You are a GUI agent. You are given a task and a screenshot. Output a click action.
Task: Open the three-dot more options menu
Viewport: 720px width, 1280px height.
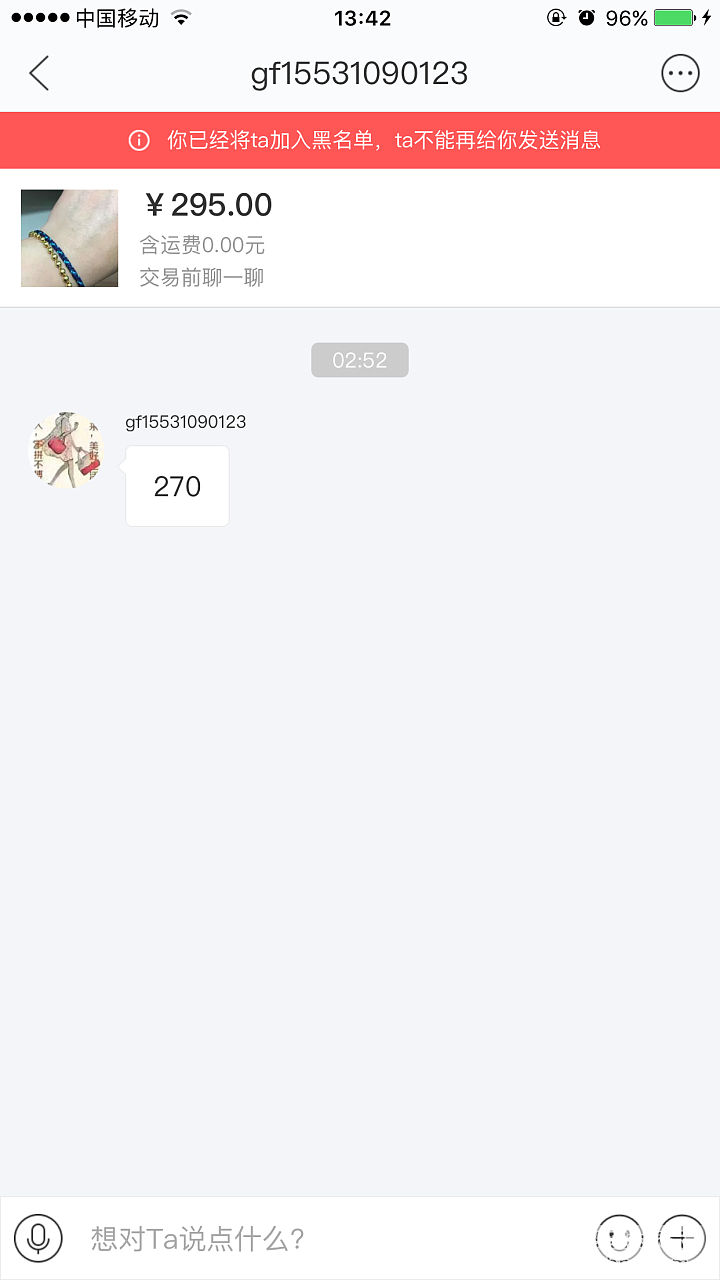[680, 74]
